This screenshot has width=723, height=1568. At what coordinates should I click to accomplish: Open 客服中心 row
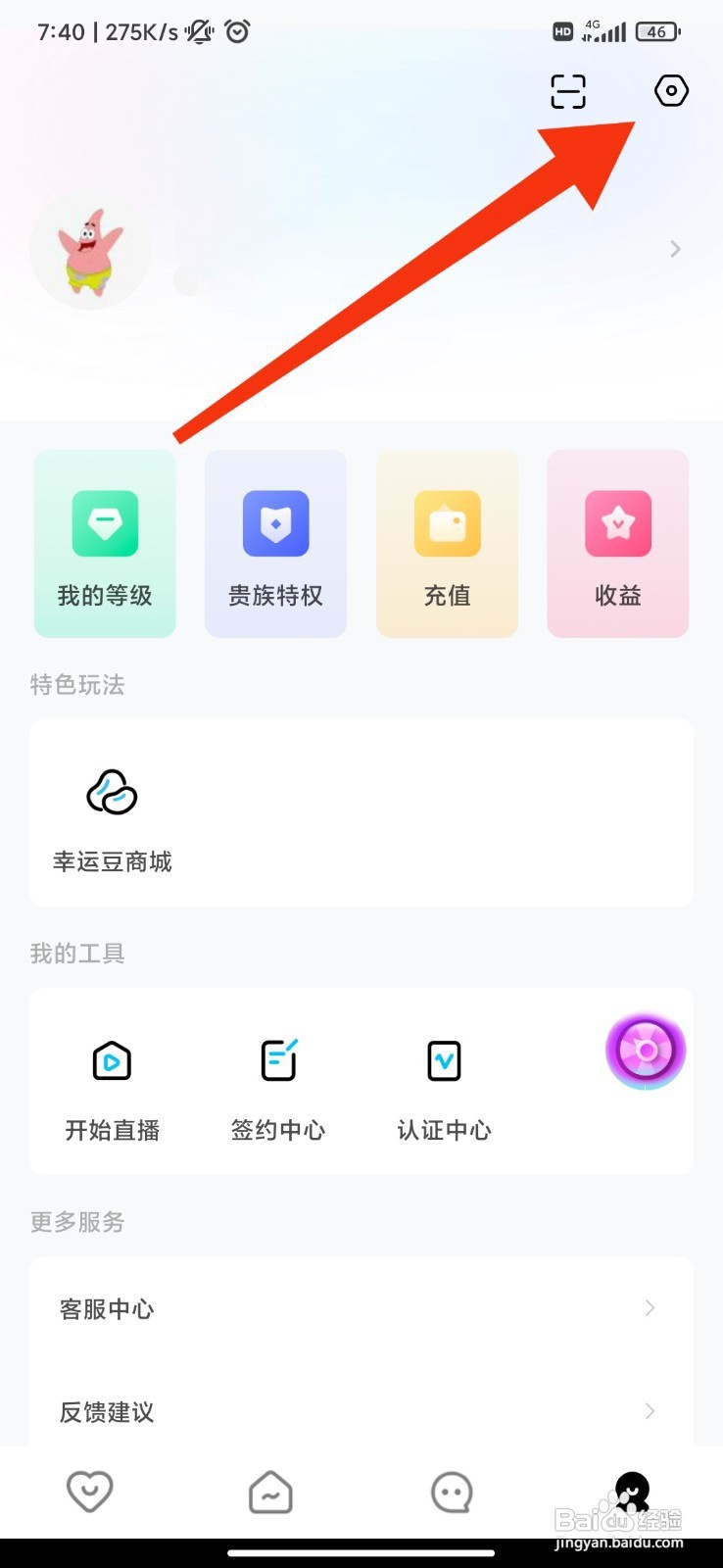[x=361, y=1308]
